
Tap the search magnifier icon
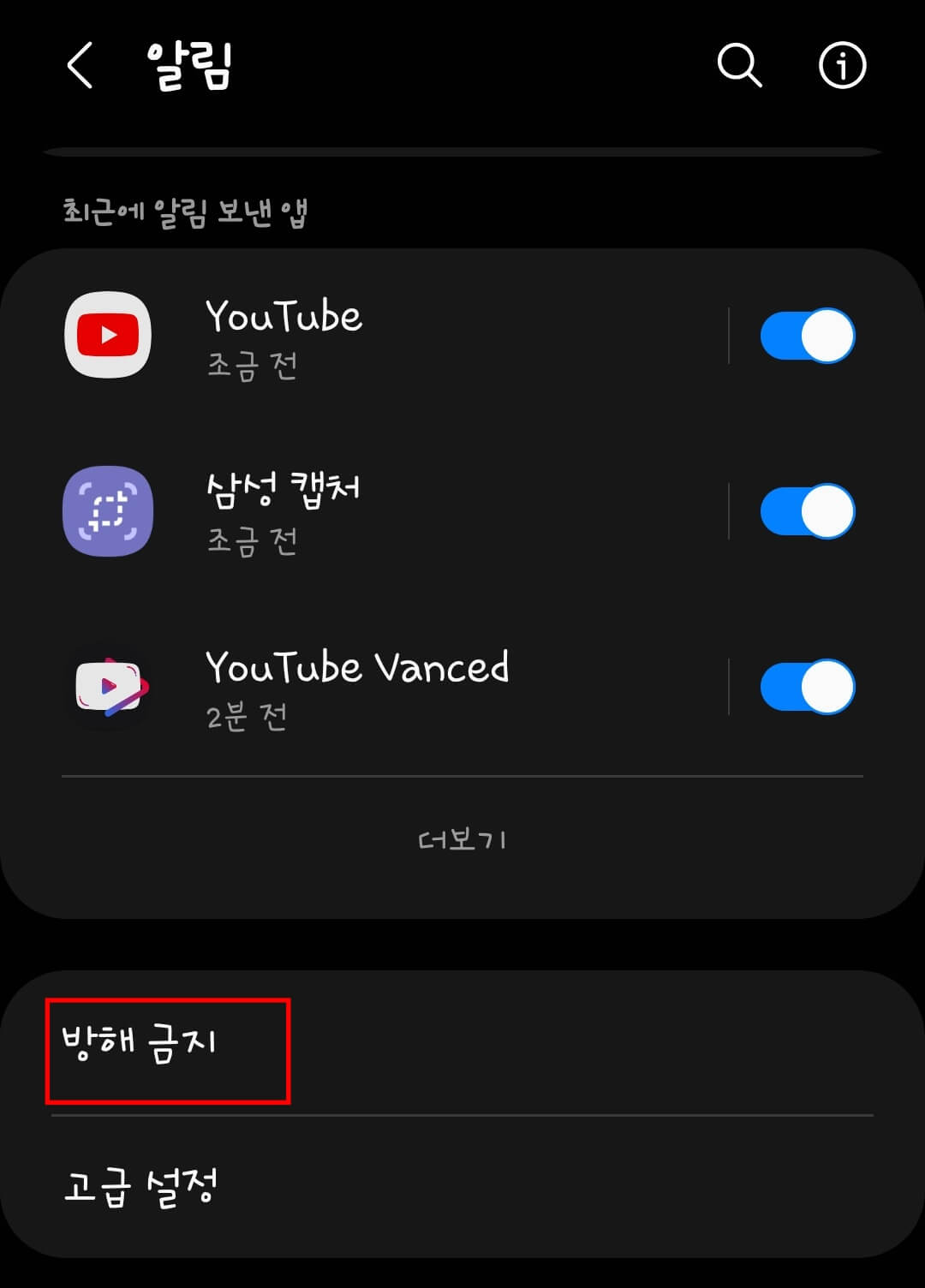(739, 66)
